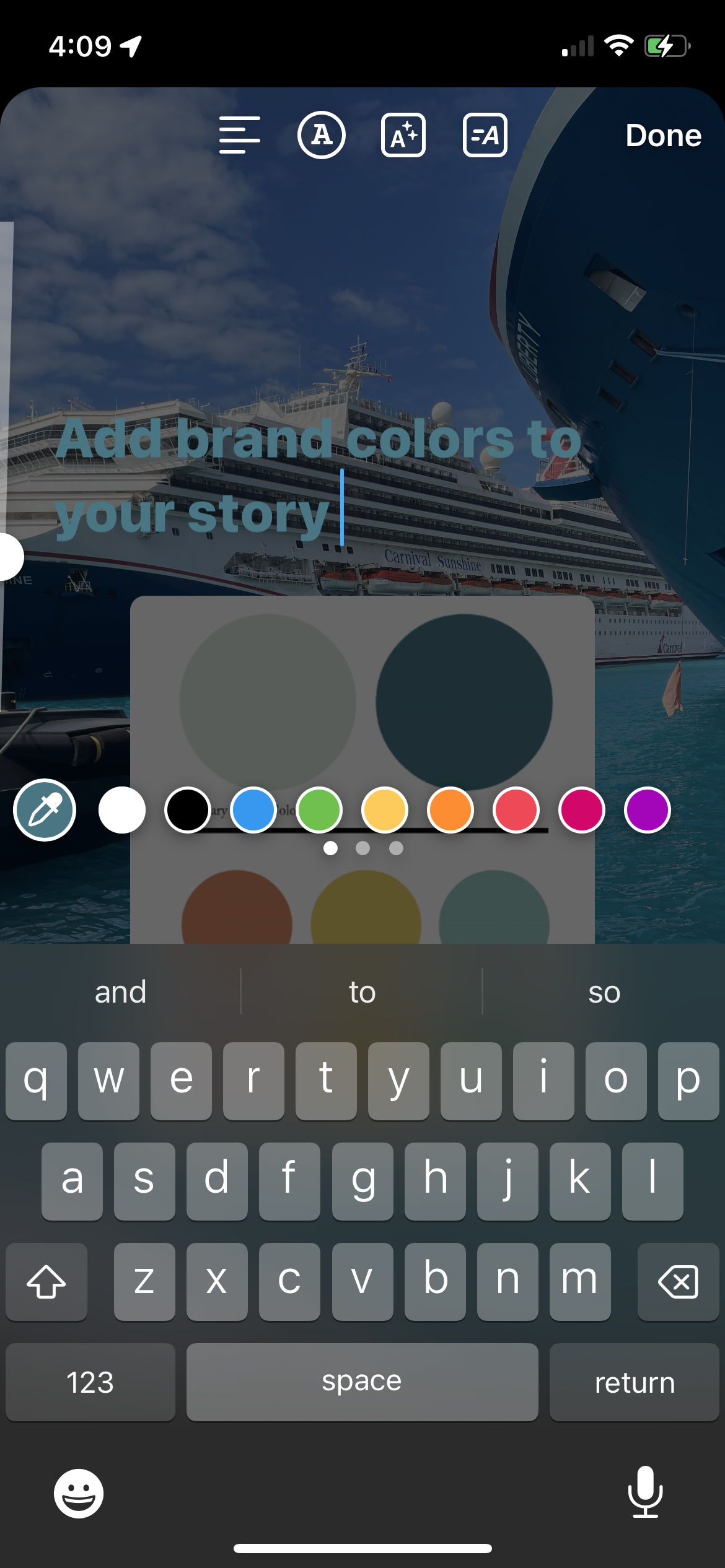
Task: Change text alignment with the lines icon
Action: coord(239,135)
